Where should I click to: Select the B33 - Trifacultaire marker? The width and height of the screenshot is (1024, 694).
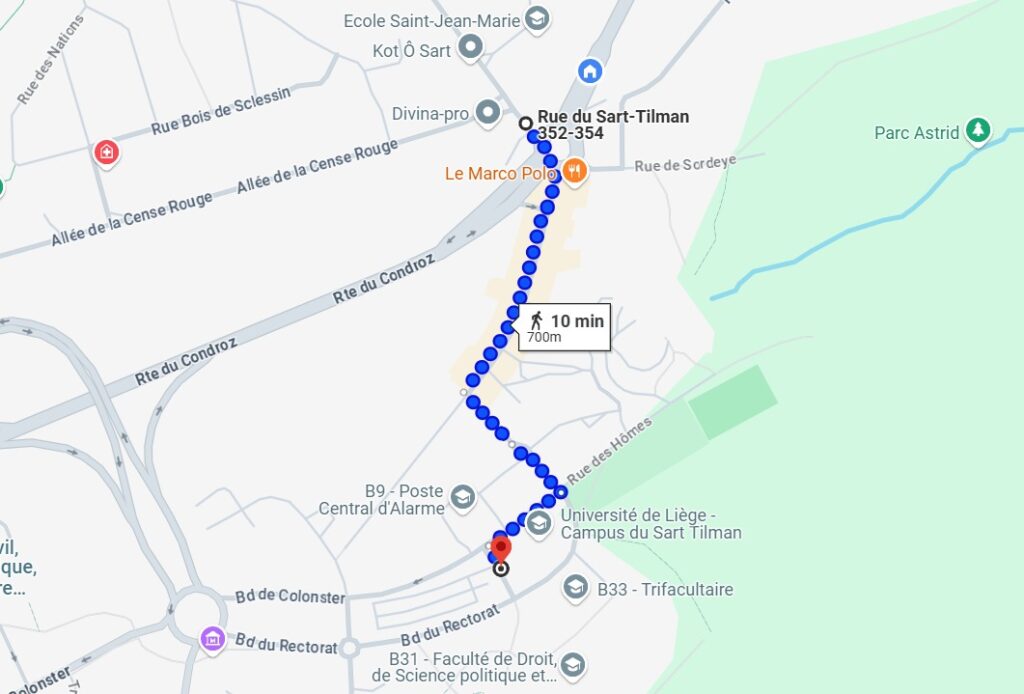coord(575,587)
